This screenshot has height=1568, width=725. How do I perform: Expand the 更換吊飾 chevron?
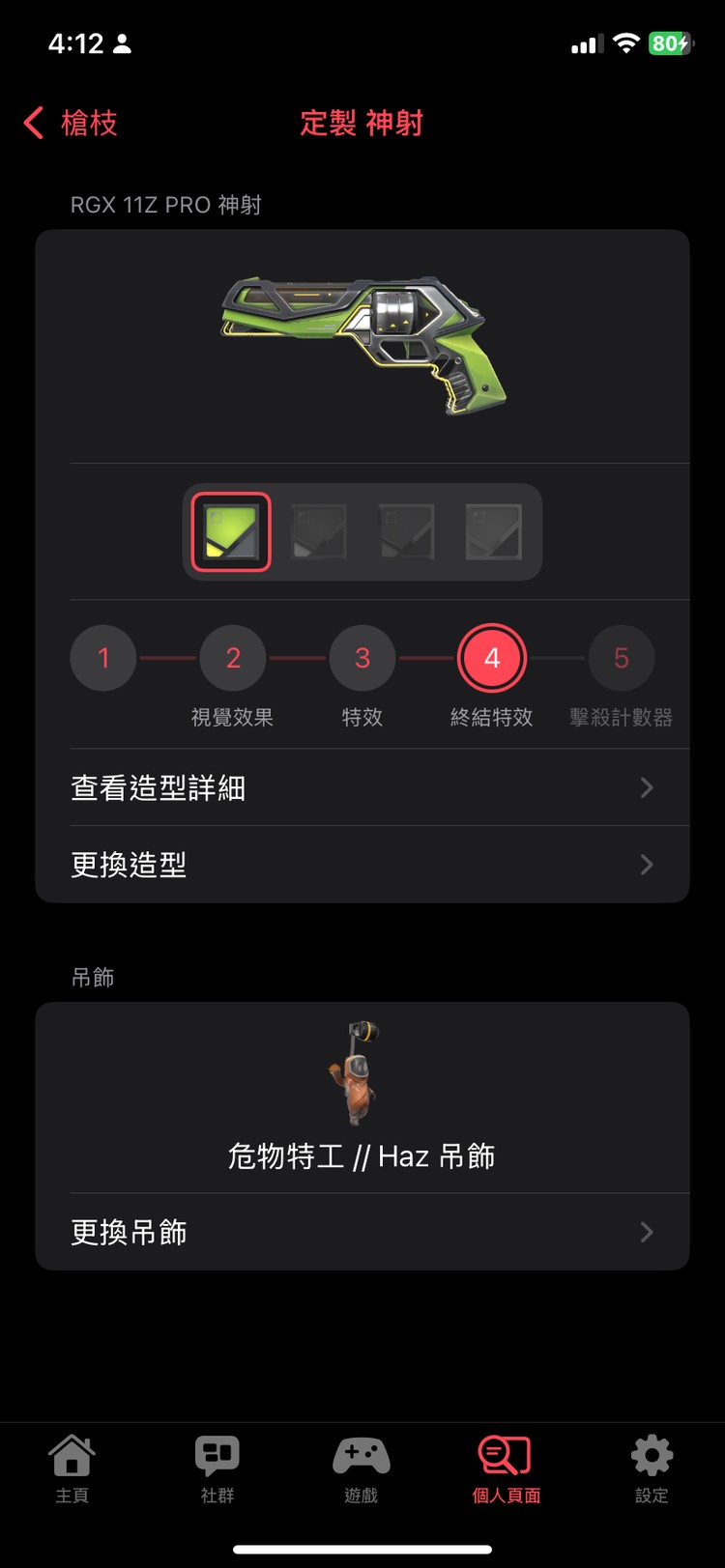coord(647,1232)
